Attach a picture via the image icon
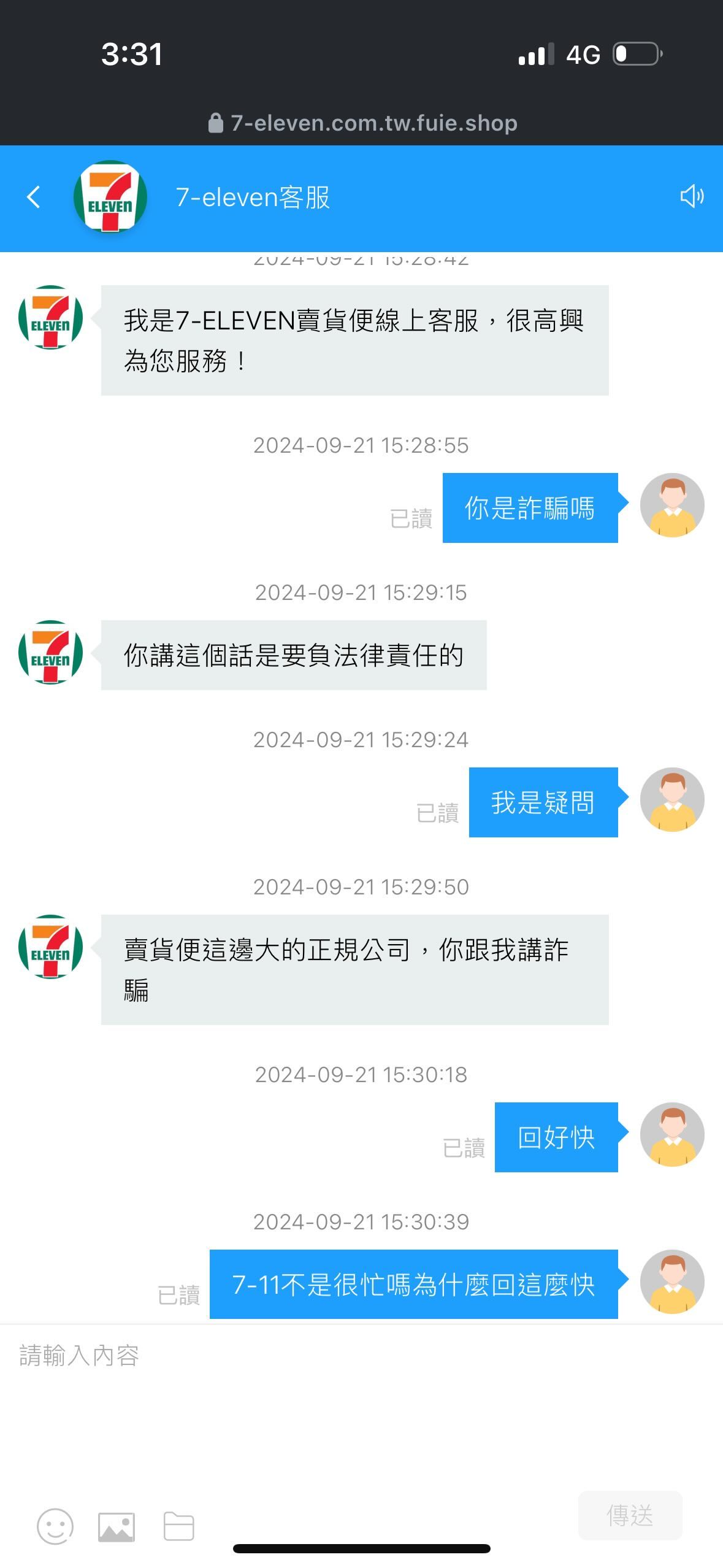 click(x=117, y=1527)
